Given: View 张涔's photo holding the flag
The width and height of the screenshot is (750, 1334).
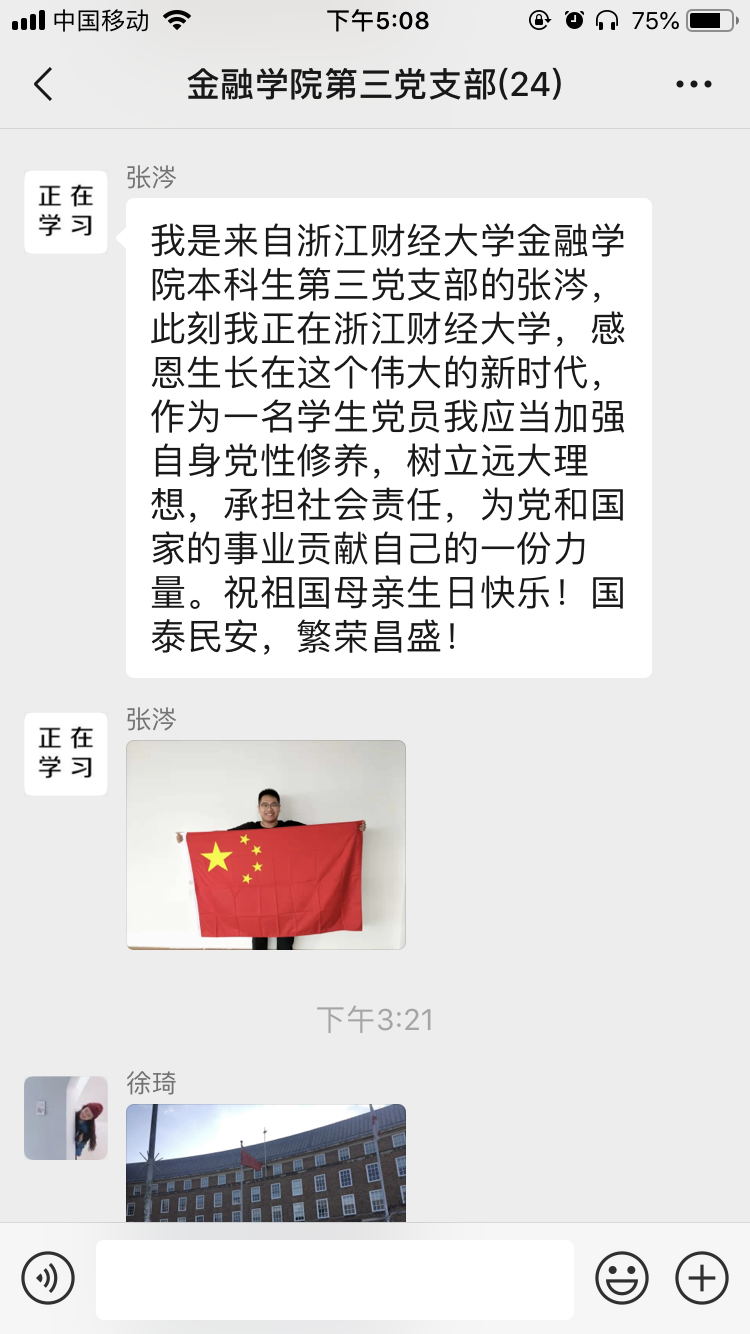Looking at the screenshot, I should [x=266, y=844].
